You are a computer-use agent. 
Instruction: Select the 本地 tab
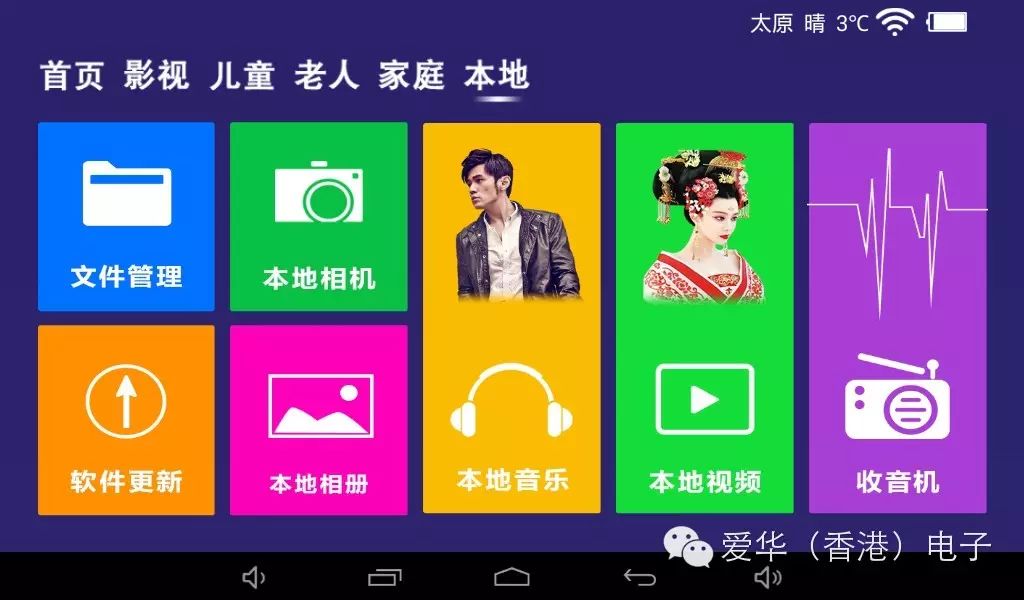496,76
